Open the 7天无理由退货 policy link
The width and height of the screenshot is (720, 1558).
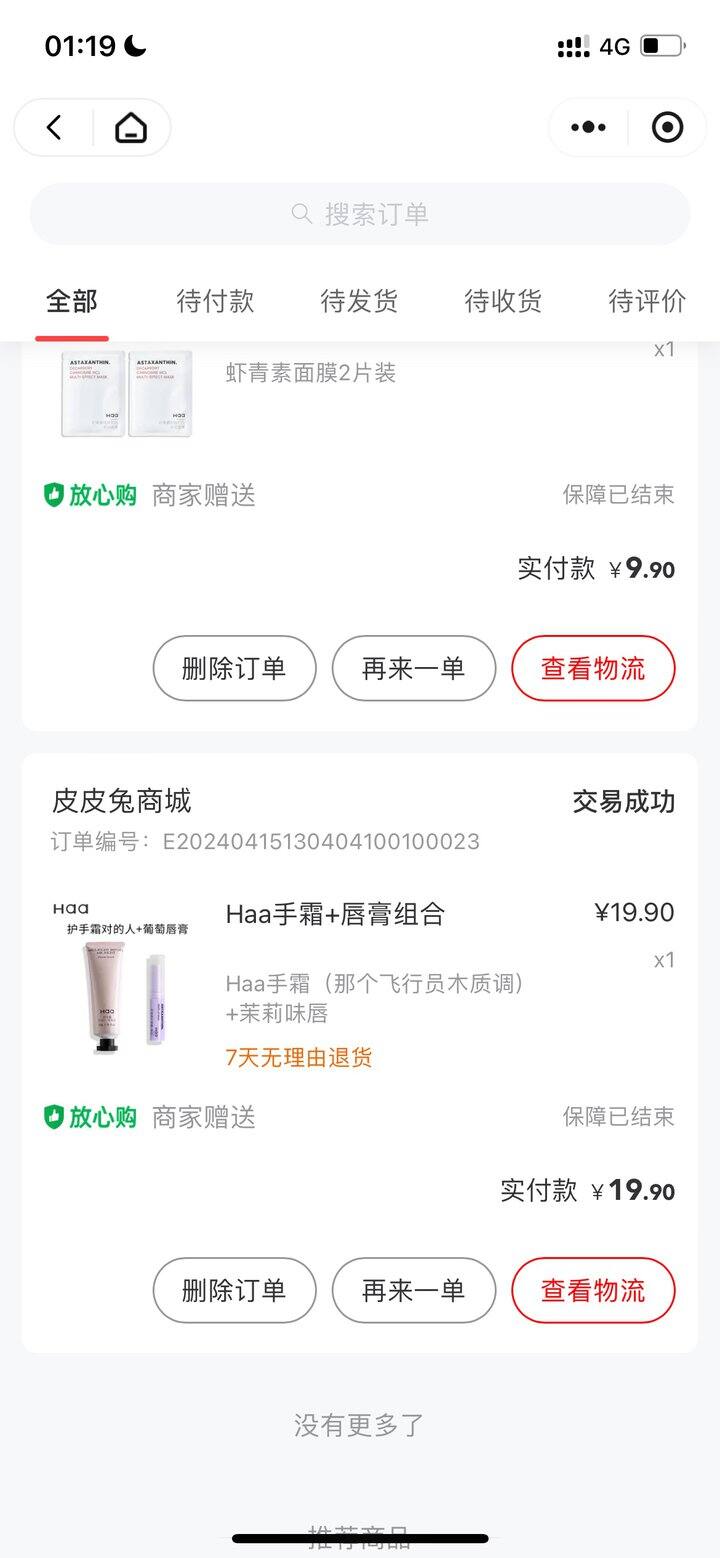297,1057
